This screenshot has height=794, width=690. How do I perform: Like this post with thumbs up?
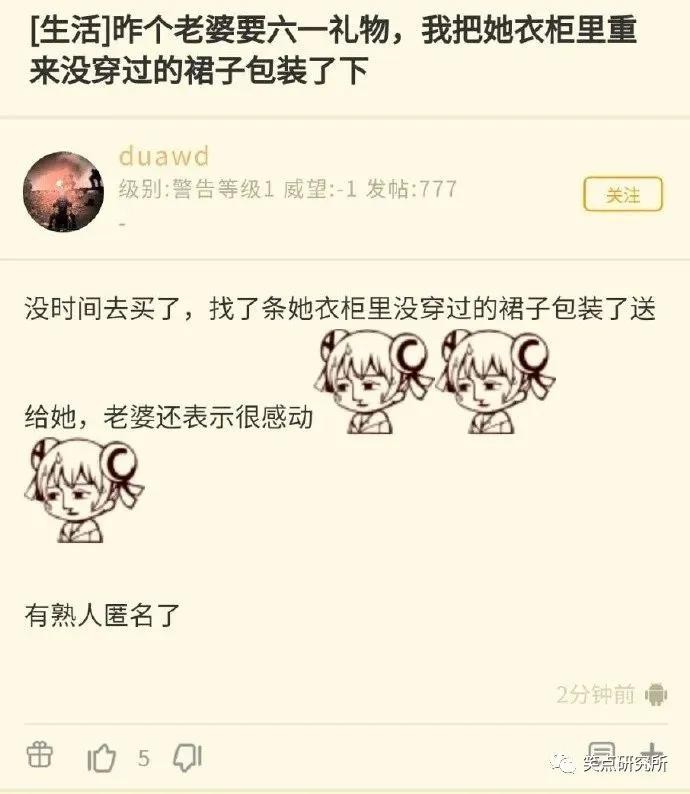tap(102, 759)
